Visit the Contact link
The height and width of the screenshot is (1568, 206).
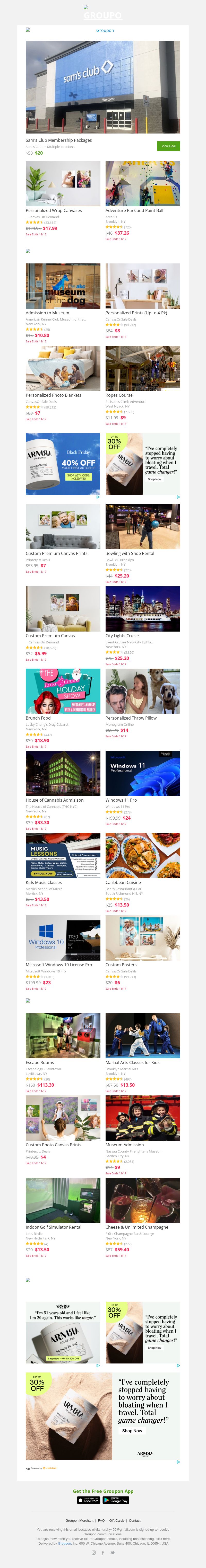coord(135,1520)
